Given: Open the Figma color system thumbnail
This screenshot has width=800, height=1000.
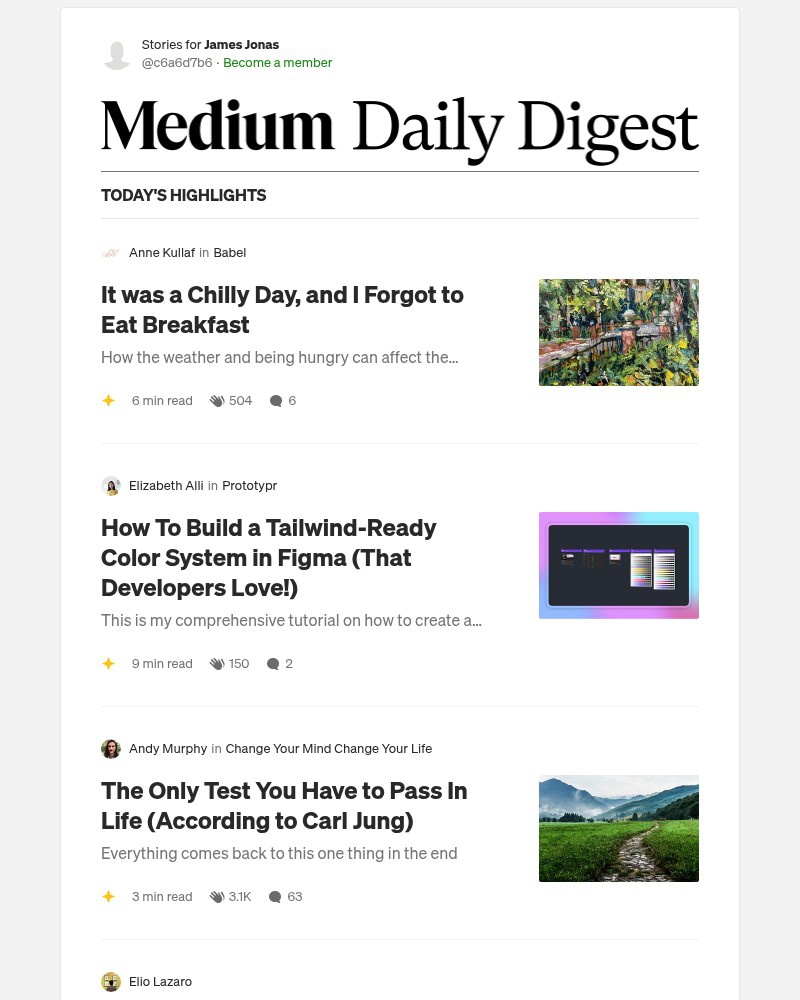Looking at the screenshot, I should pos(618,565).
